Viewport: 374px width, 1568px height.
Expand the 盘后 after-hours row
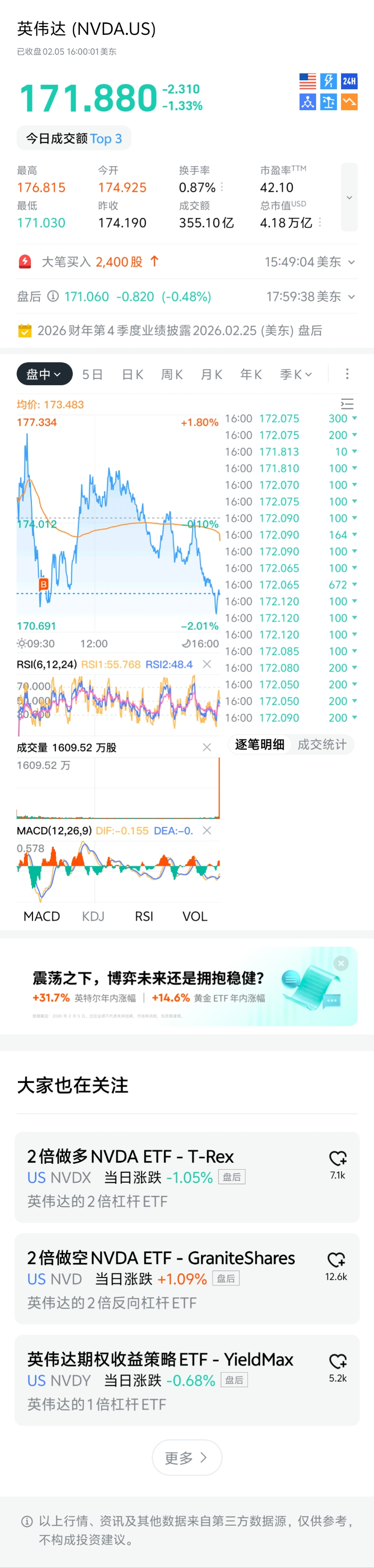[352, 297]
